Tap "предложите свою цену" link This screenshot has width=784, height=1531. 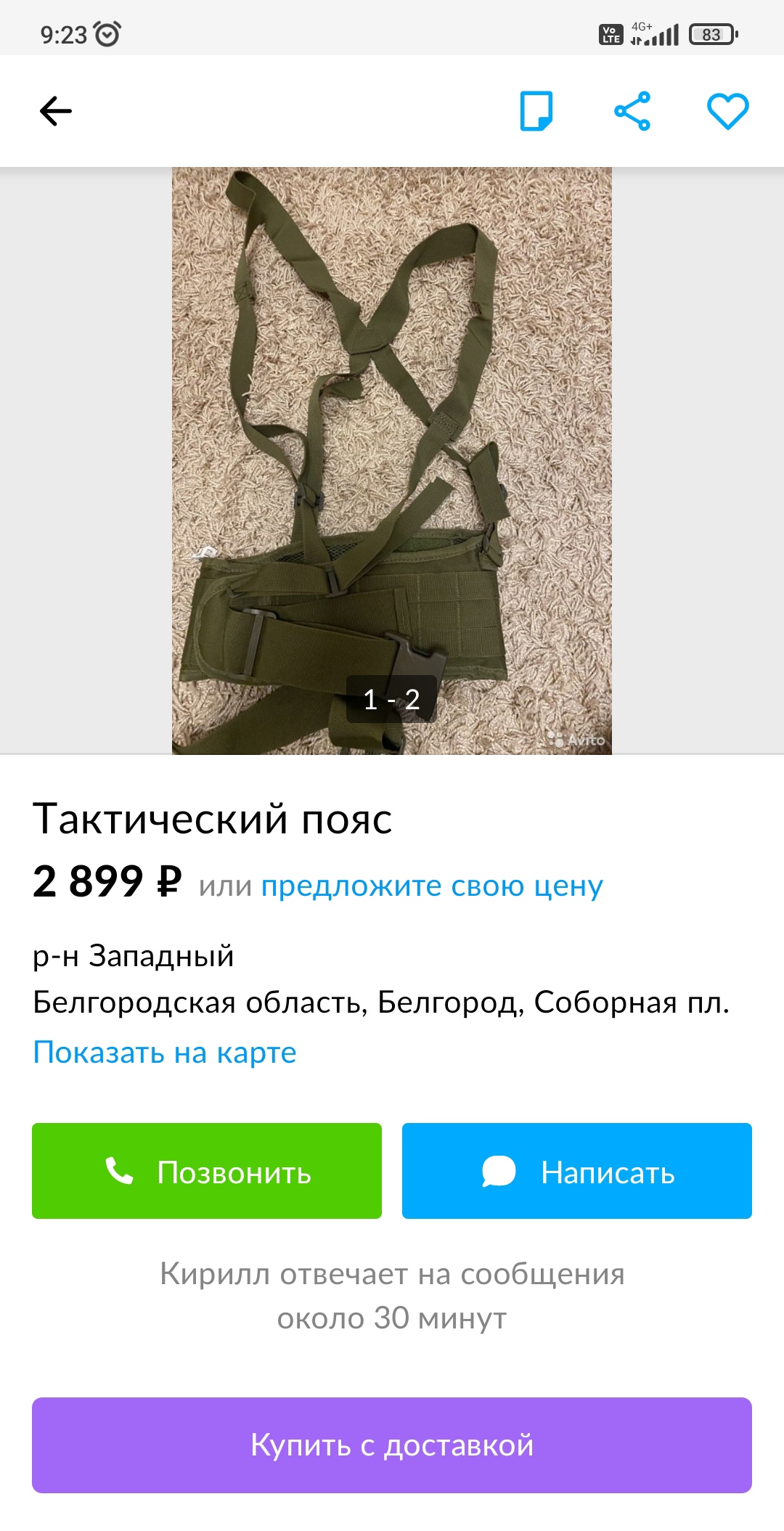click(432, 886)
